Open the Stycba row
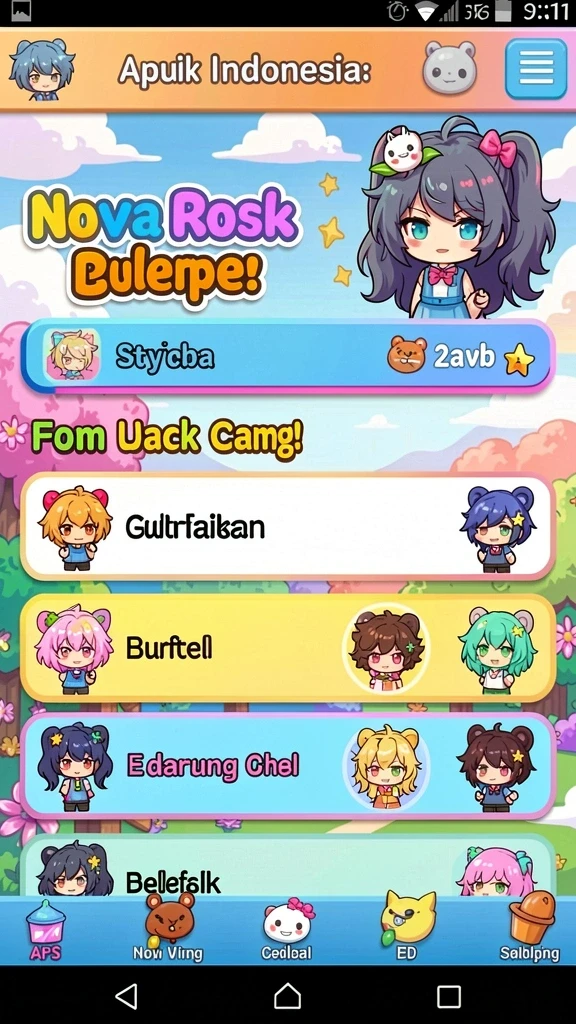This screenshot has width=576, height=1024. pyautogui.click(x=288, y=357)
